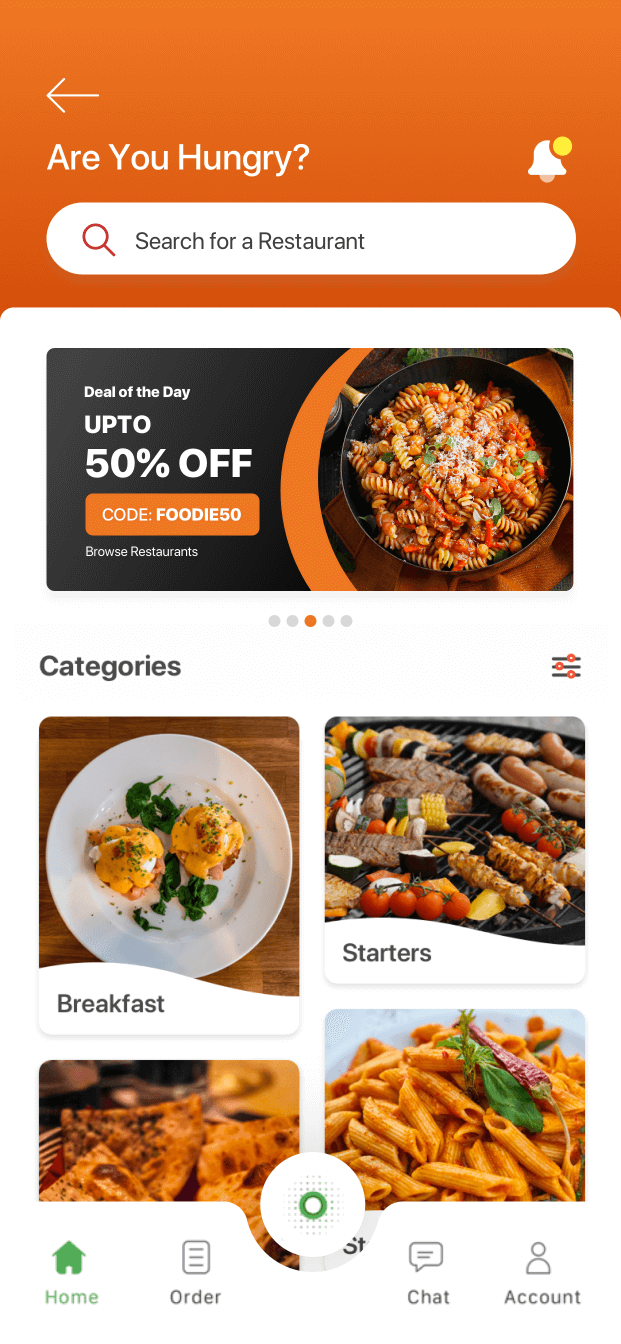Screen dimensions: 621x1344
Task: Switch to the Chat tab
Action: pos(427,1272)
